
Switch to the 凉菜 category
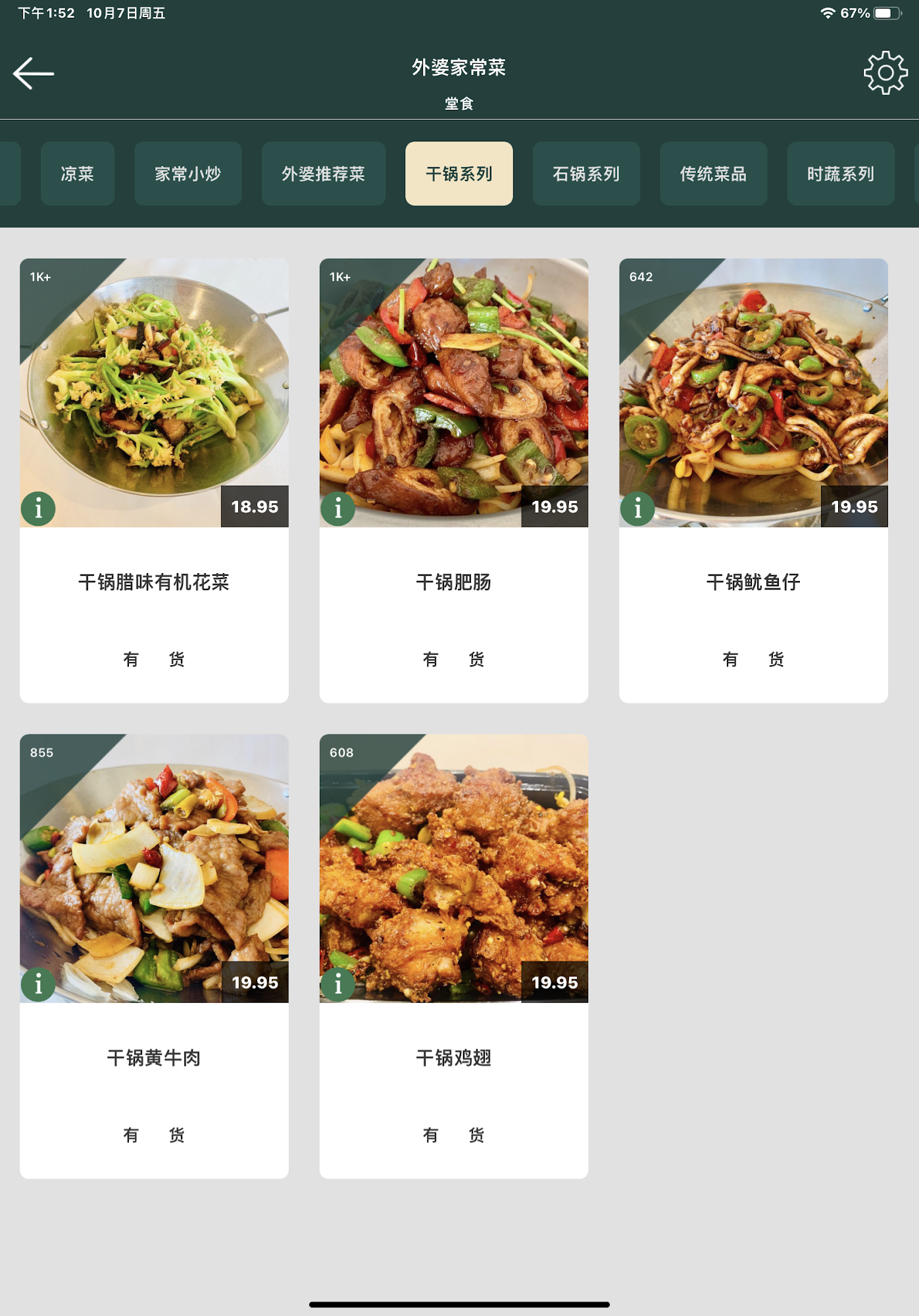[x=78, y=174]
